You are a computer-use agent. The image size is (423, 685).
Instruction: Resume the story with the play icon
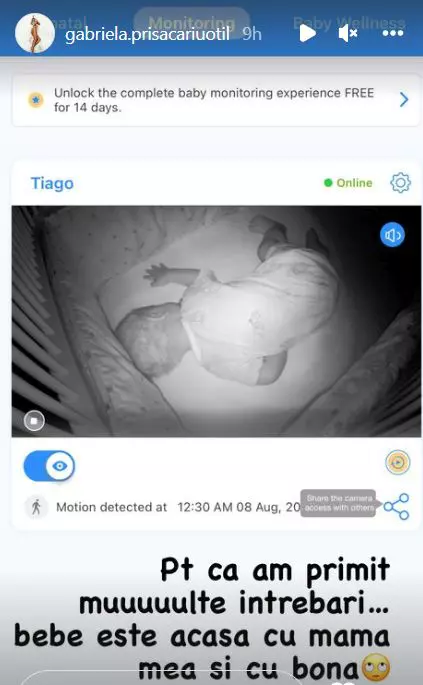[x=308, y=33]
